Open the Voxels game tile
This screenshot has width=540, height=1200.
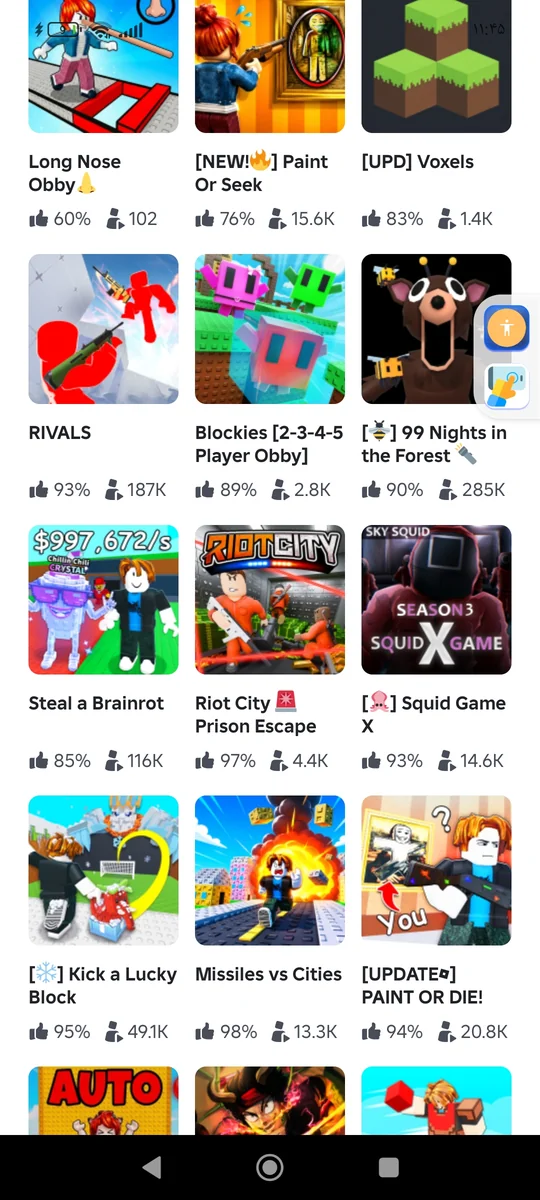coord(436,66)
